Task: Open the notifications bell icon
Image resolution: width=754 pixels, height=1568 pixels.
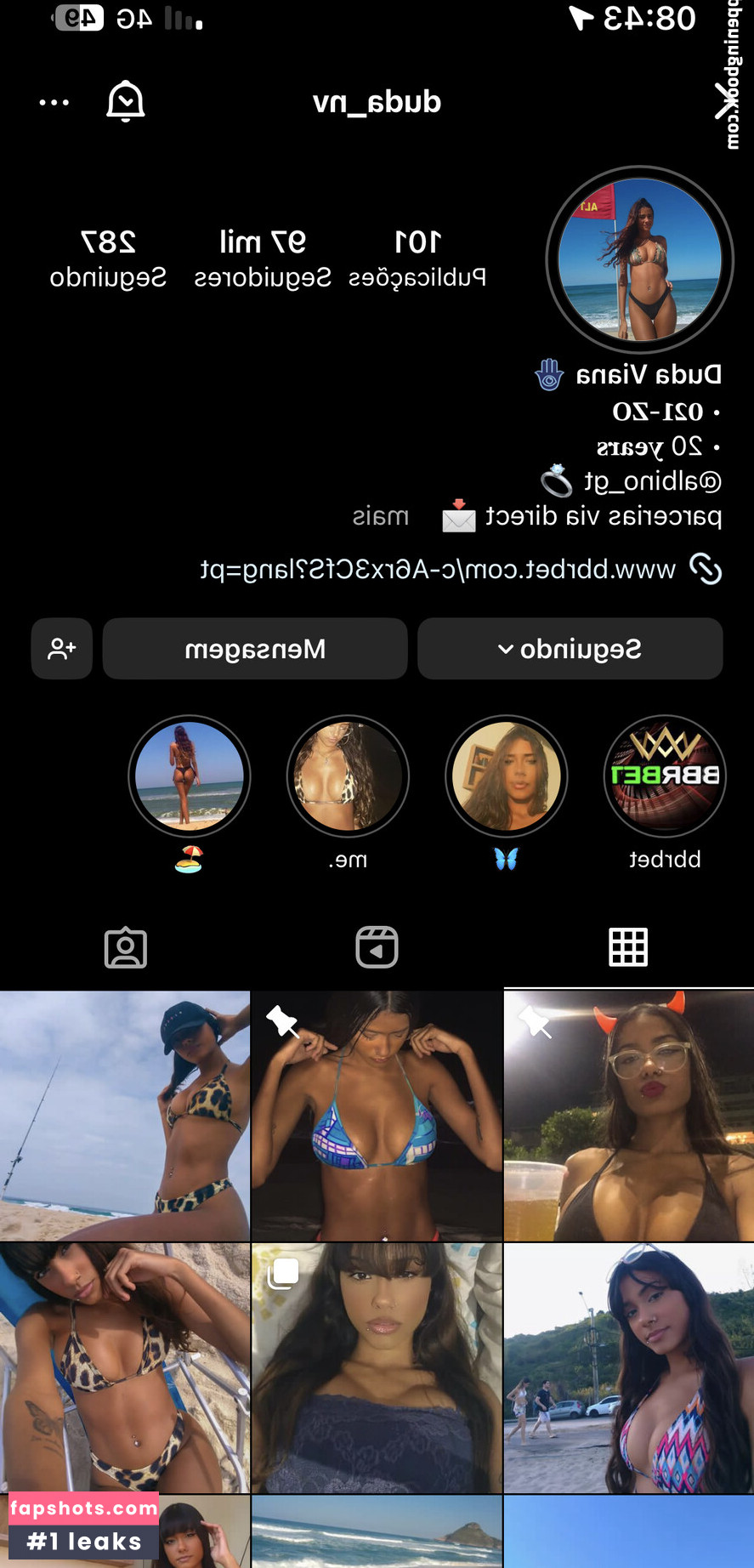Action: tap(124, 100)
